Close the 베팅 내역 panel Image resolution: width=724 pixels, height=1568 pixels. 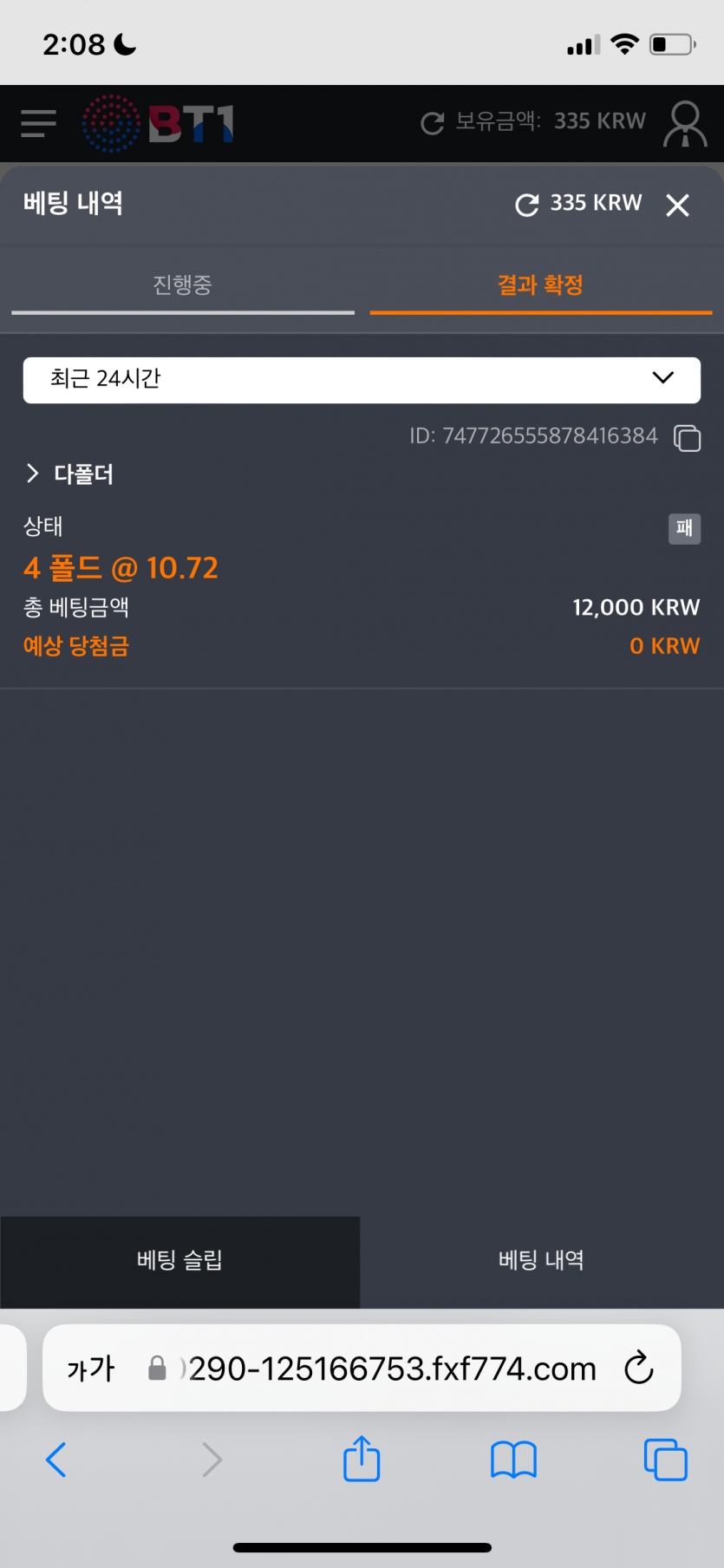click(x=677, y=205)
